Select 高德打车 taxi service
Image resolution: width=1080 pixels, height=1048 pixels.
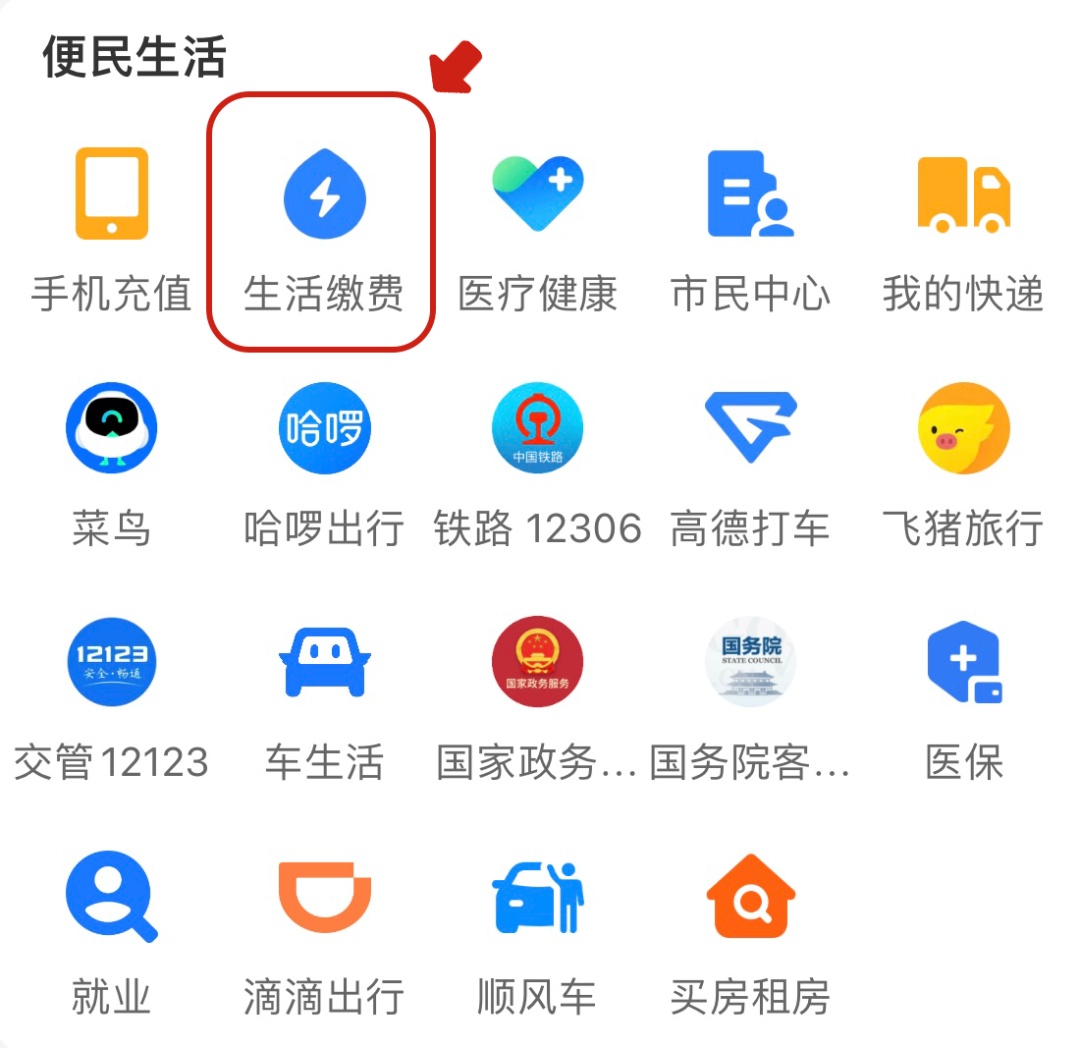coord(750,430)
